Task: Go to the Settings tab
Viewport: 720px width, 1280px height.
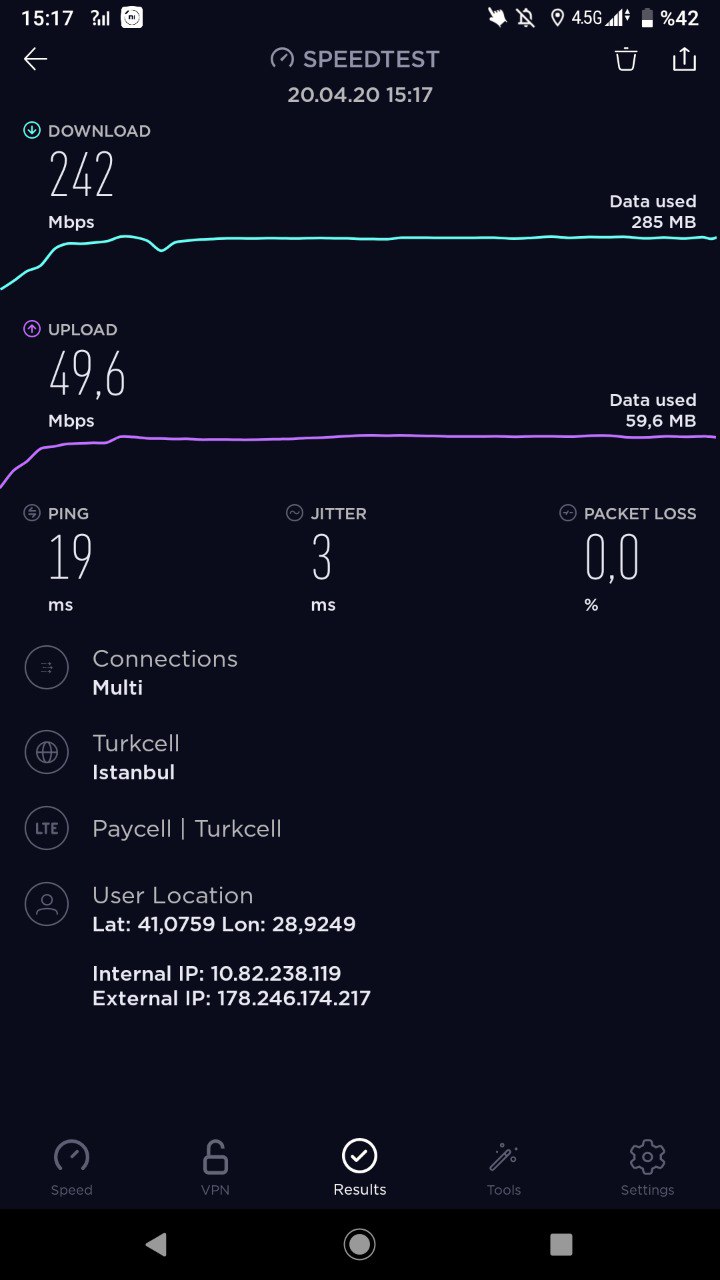Action: click(x=648, y=1168)
